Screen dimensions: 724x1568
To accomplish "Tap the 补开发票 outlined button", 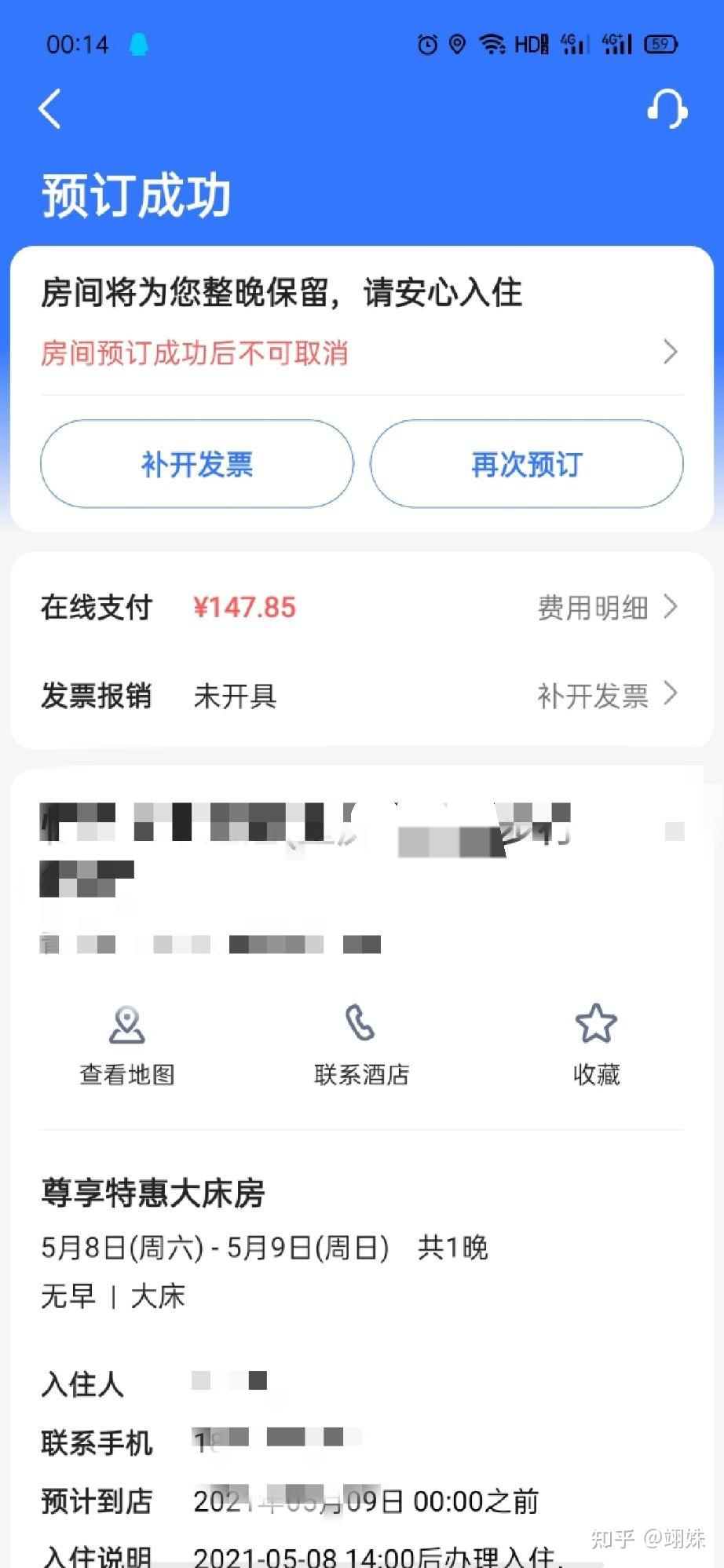I will pos(197,464).
